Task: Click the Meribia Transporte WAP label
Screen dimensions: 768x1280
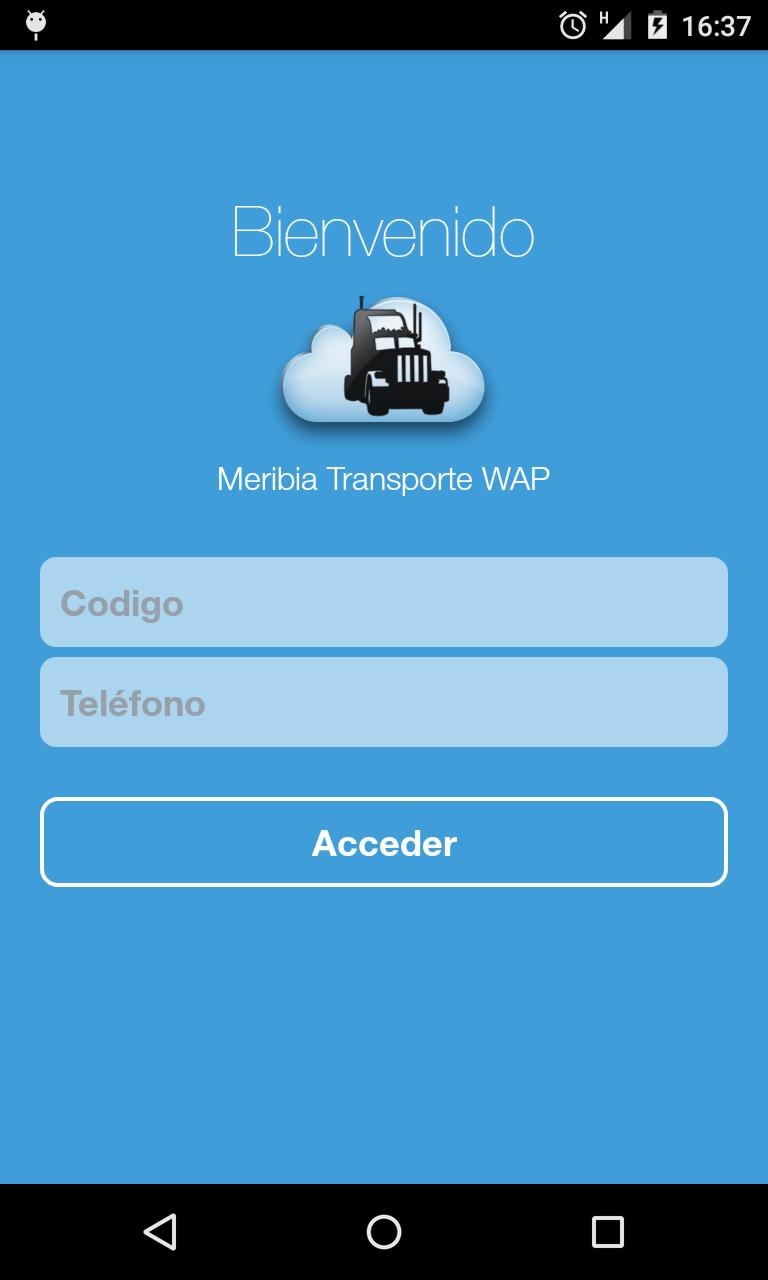Action: click(383, 478)
